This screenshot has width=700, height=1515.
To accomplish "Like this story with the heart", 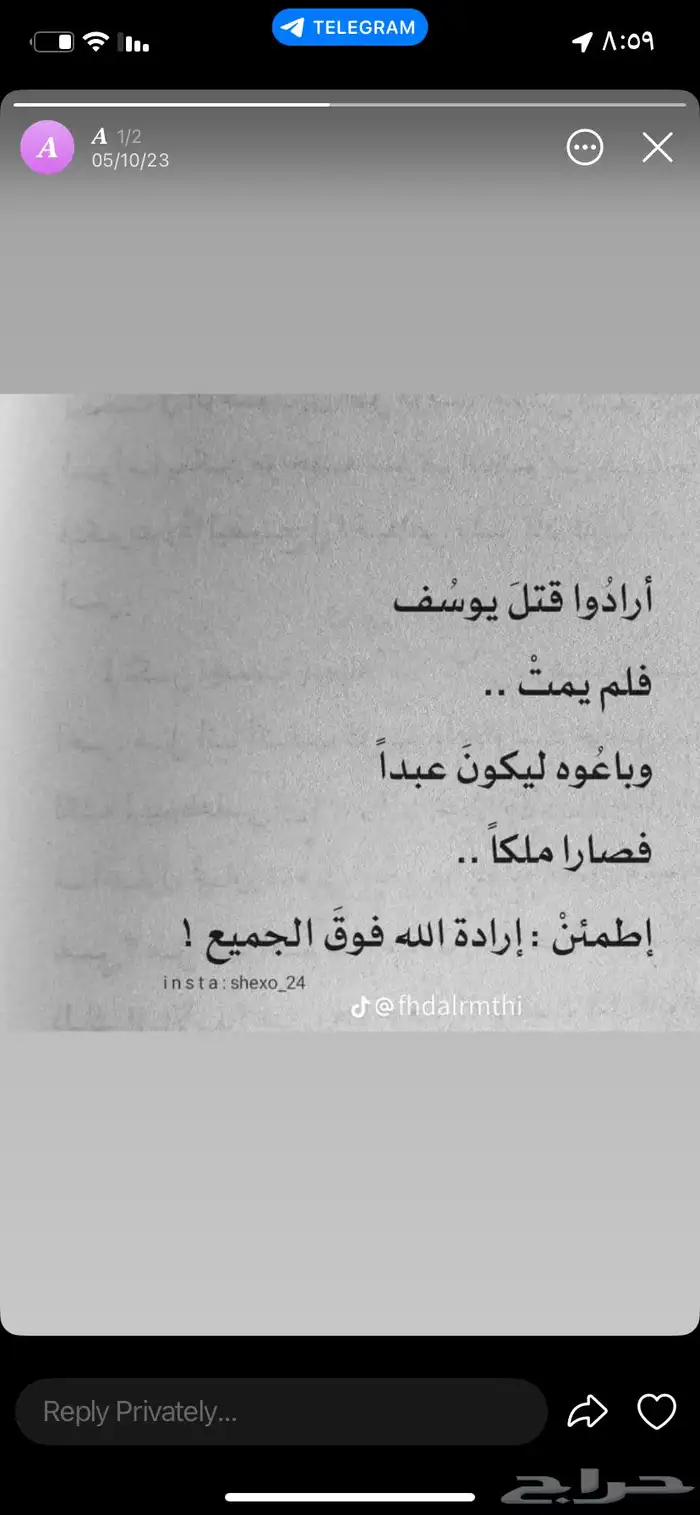I will tap(657, 1411).
